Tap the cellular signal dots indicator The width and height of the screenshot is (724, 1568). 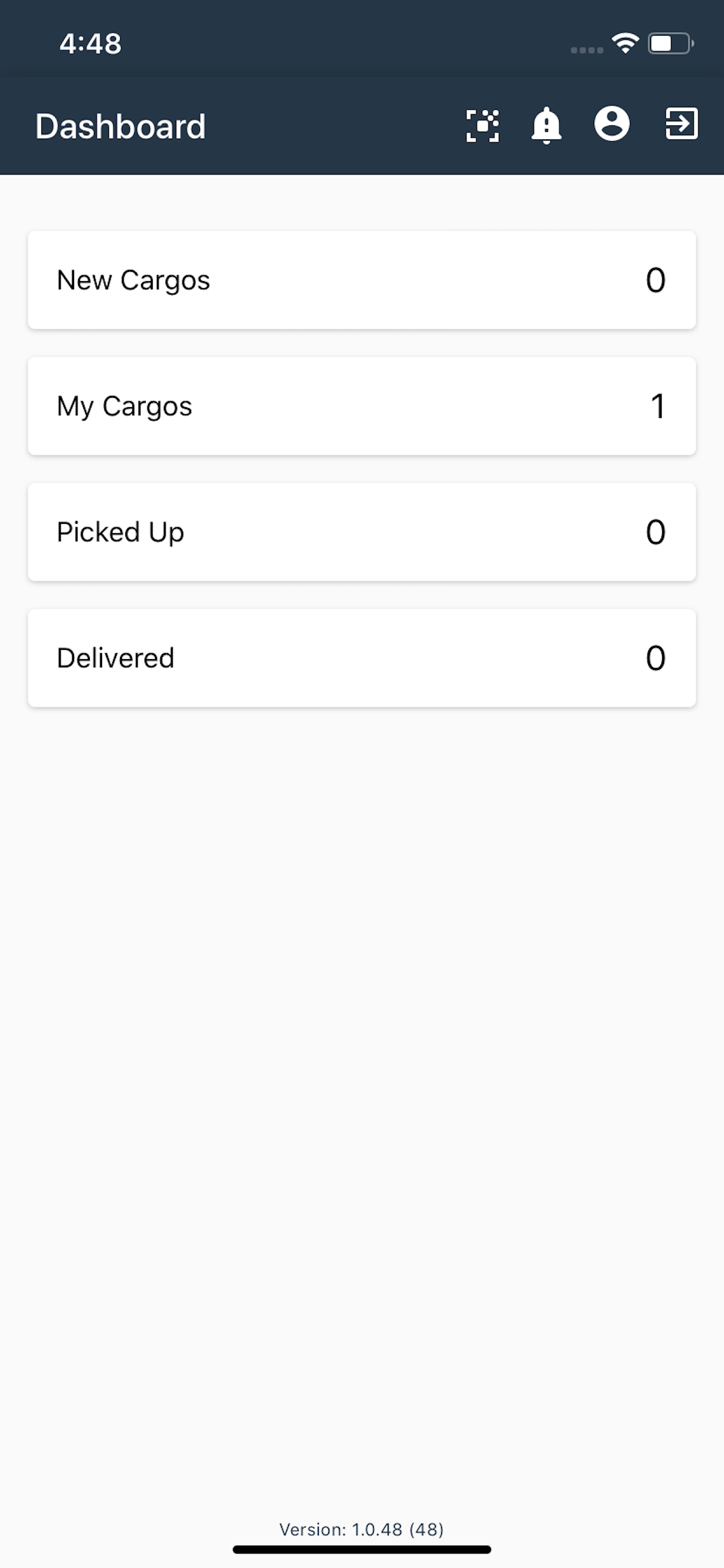pos(586,51)
